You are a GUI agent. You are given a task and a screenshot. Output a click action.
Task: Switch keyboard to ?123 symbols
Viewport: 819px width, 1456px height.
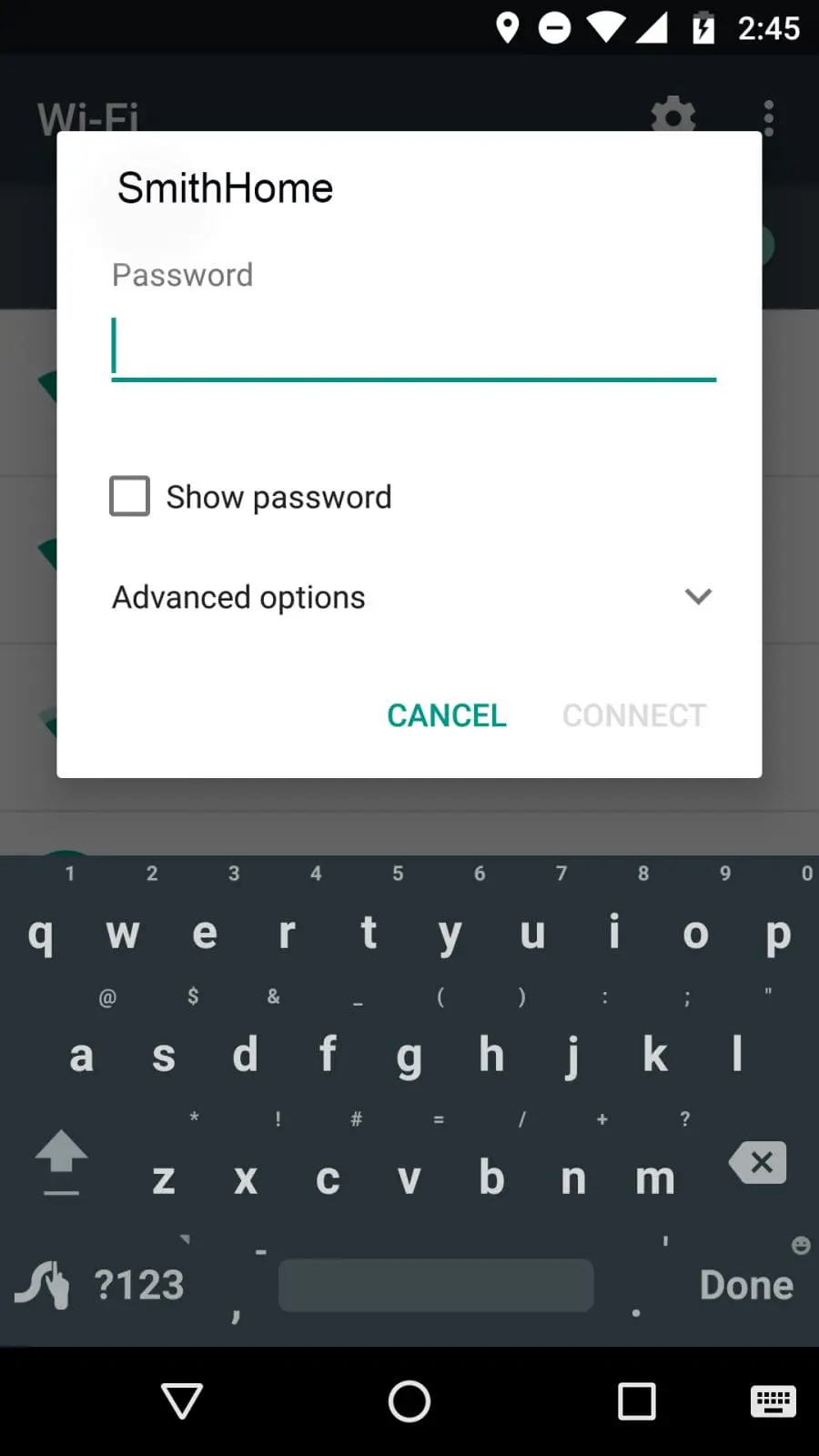pos(139,1285)
